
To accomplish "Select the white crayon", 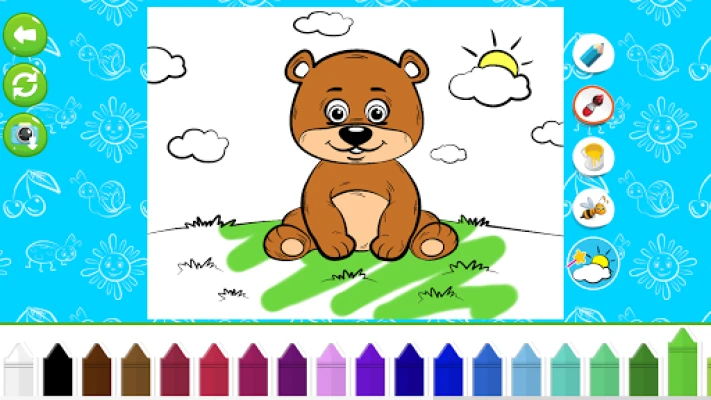I will tap(20, 372).
